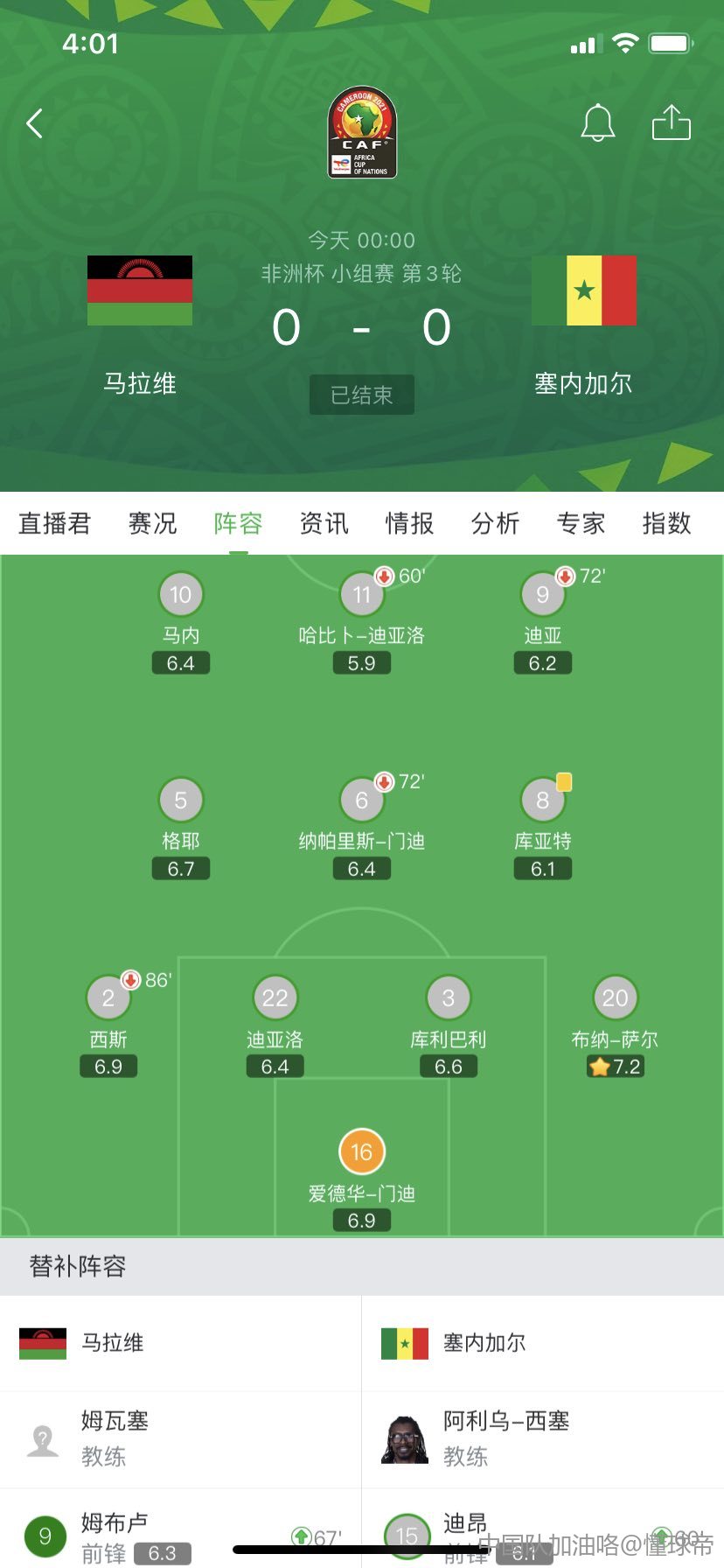Open the match notifications bell

(598, 123)
